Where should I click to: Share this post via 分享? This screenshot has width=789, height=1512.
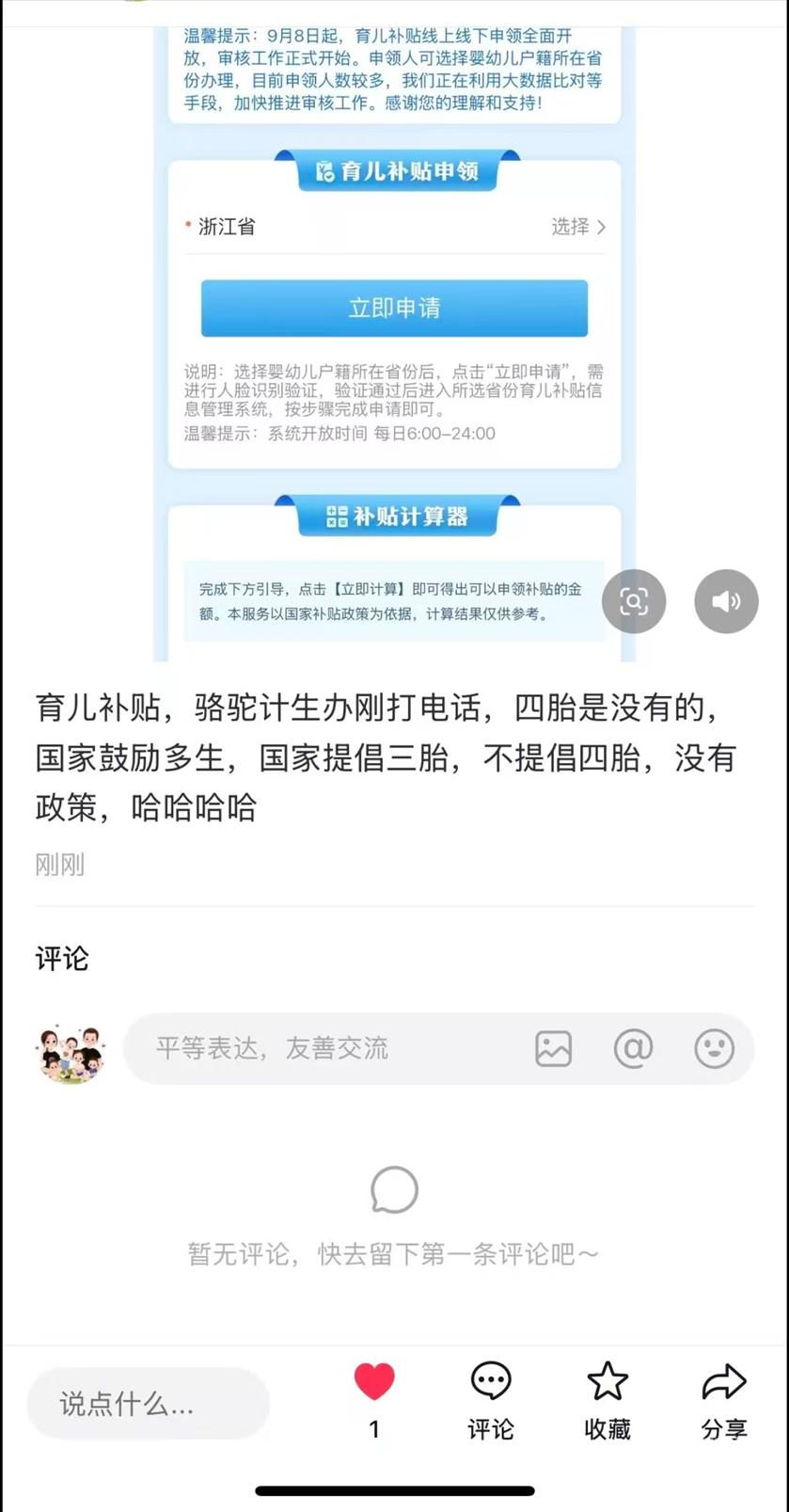tap(724, 1399)
